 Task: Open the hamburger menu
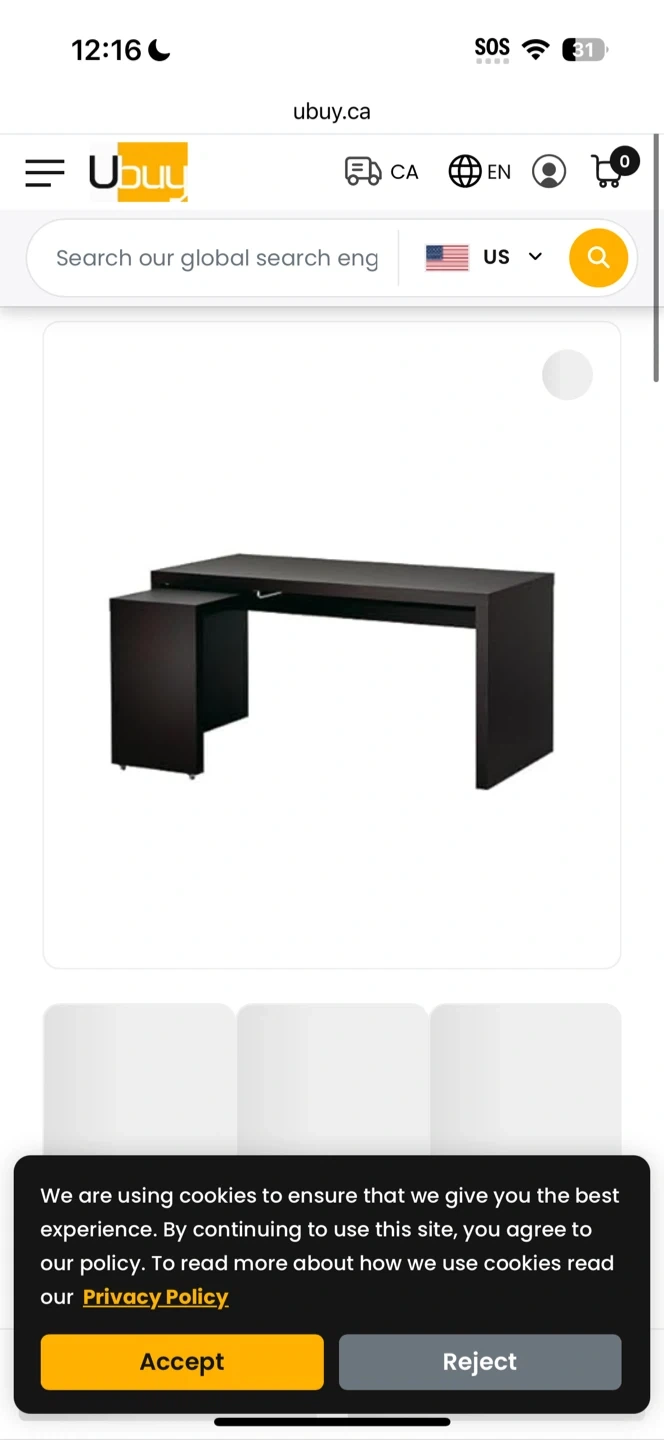(45, 172)
